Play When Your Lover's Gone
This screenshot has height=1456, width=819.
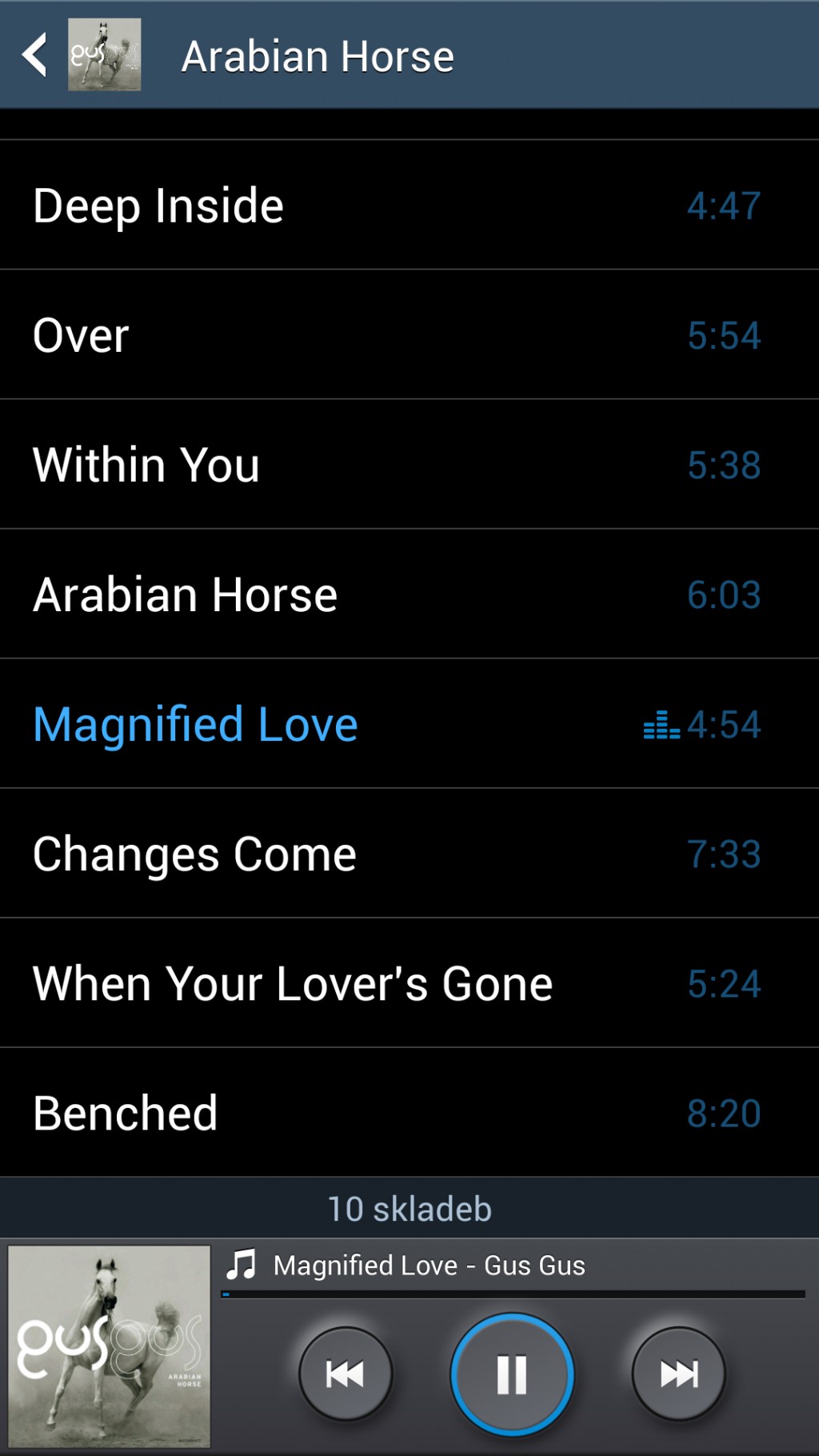409,983
